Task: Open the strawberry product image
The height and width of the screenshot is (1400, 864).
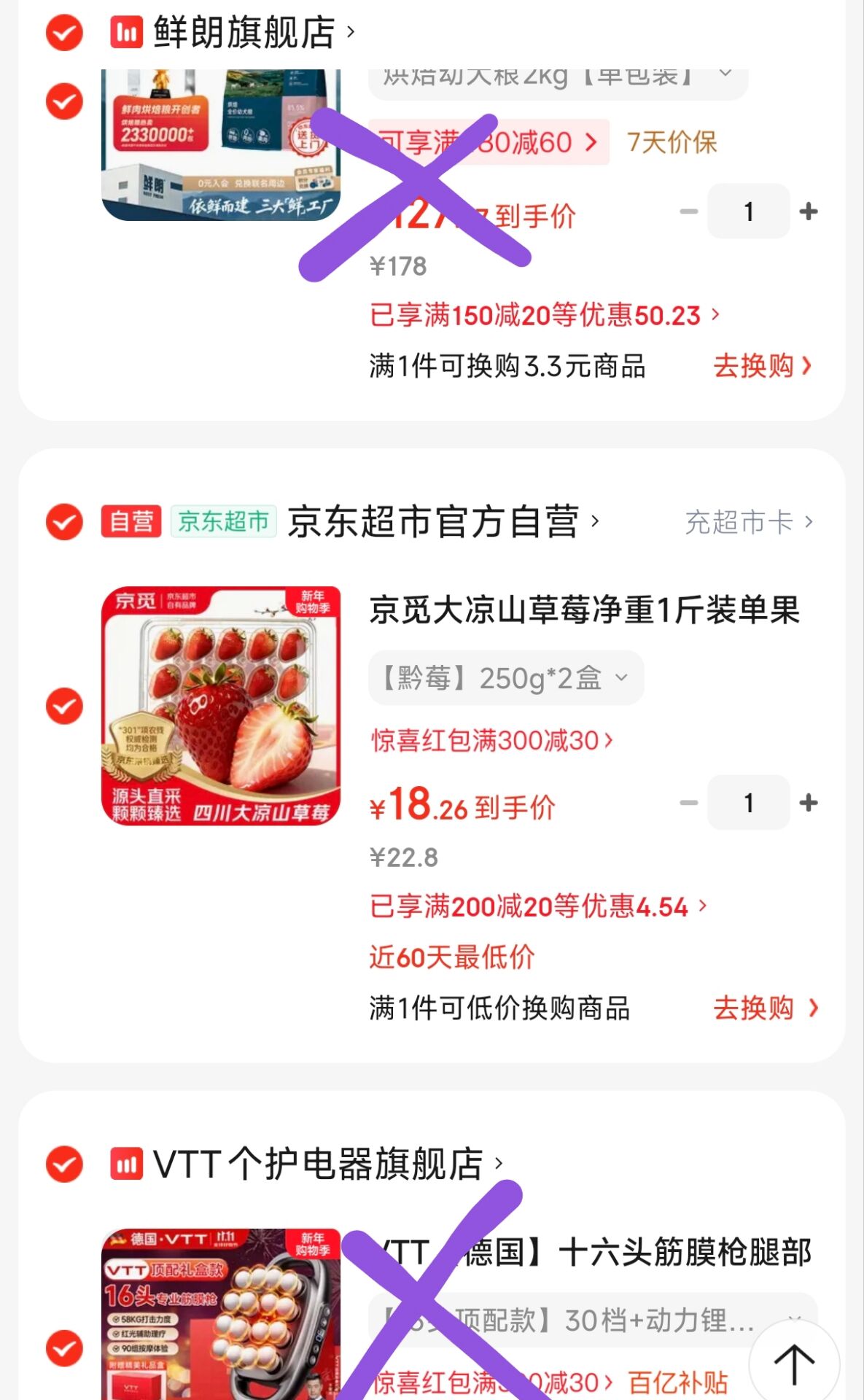Action: click(x=221, y=706)
